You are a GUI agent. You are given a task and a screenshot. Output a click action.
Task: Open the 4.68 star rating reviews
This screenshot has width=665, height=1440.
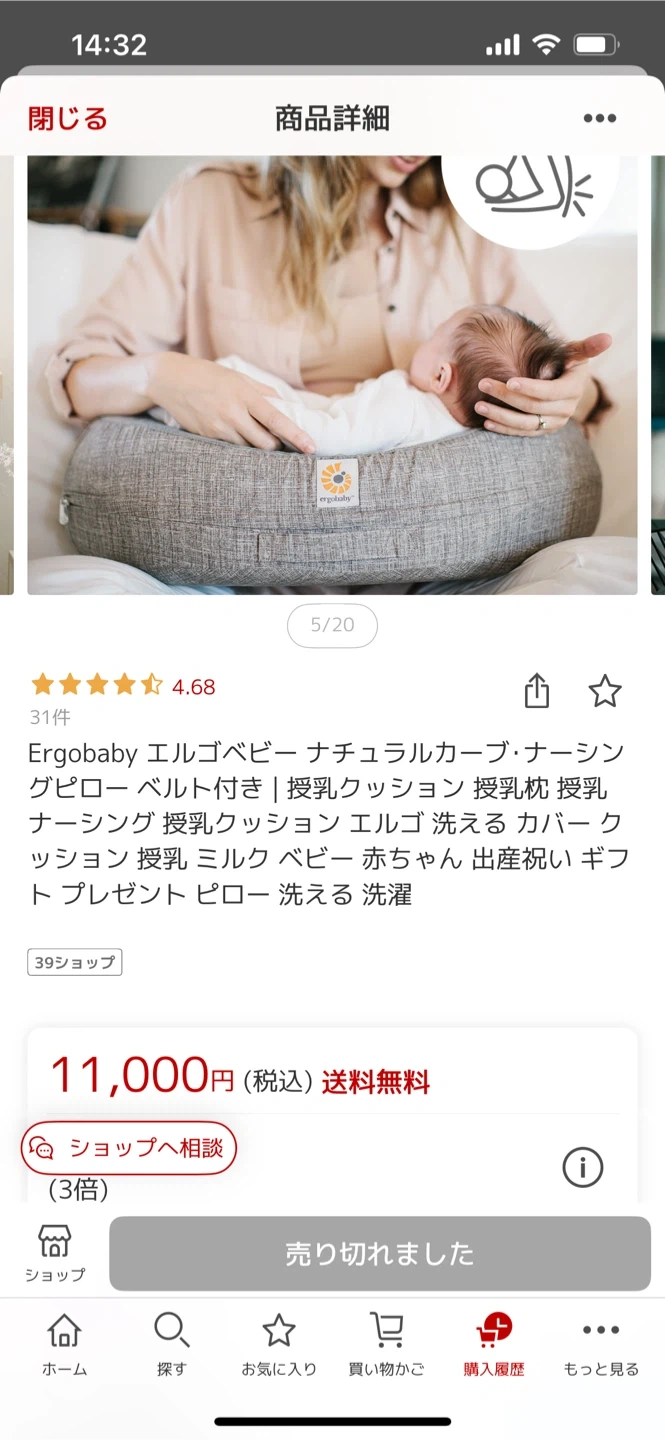coord(123,686)
